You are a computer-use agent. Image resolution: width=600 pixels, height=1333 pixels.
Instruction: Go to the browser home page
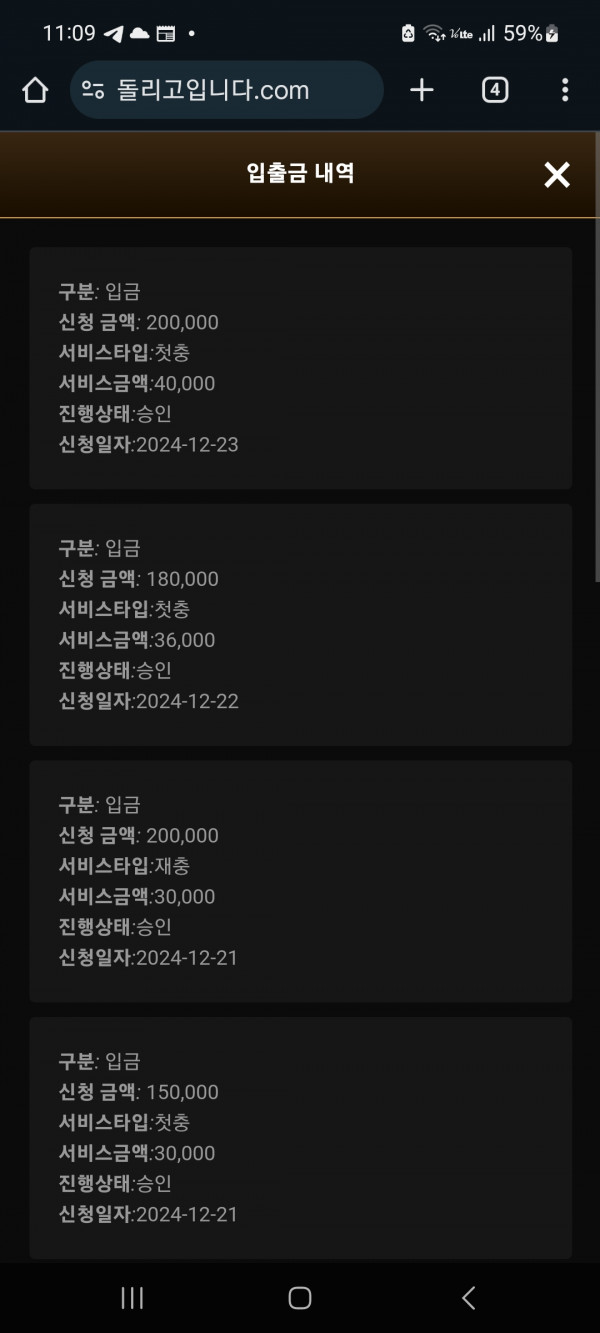35,91
